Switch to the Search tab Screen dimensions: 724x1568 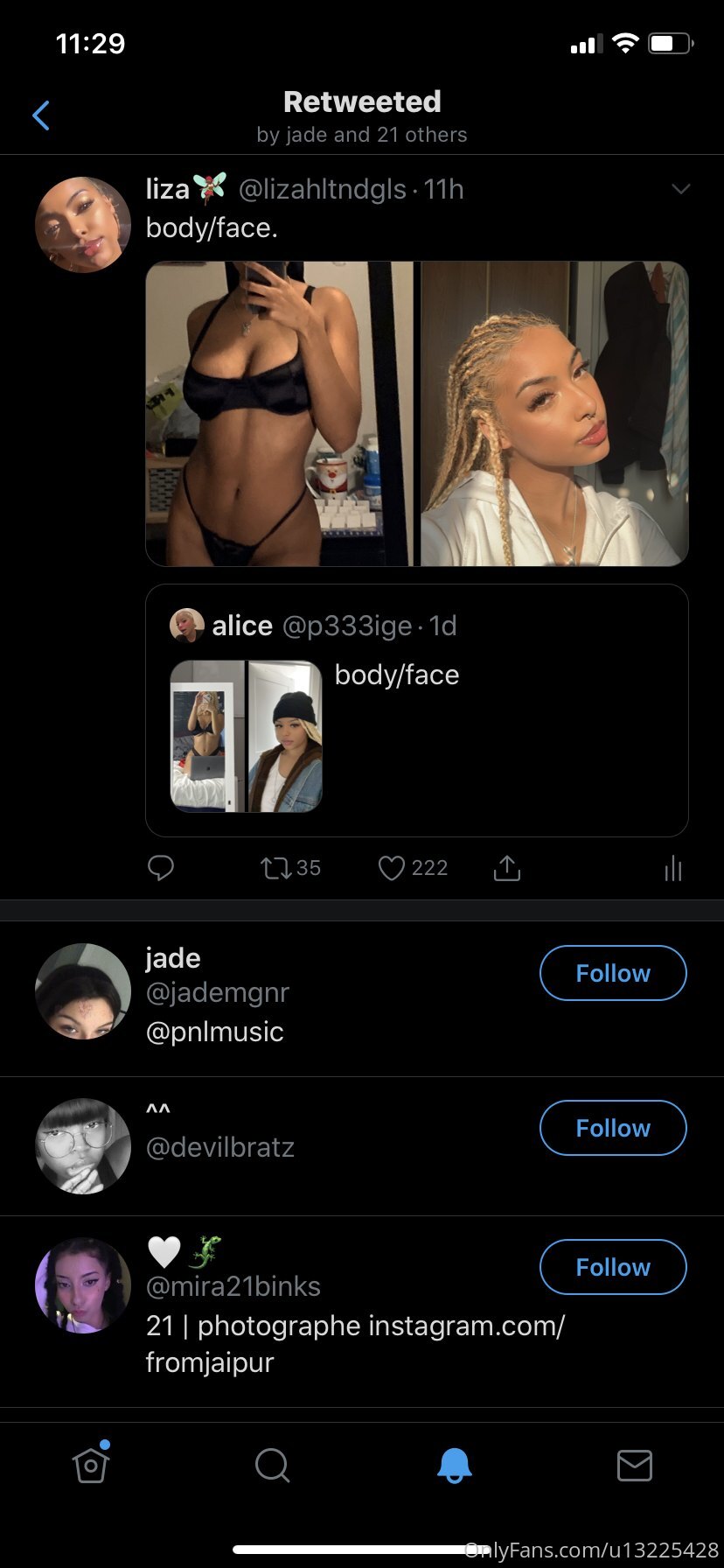coord(272,1465)
